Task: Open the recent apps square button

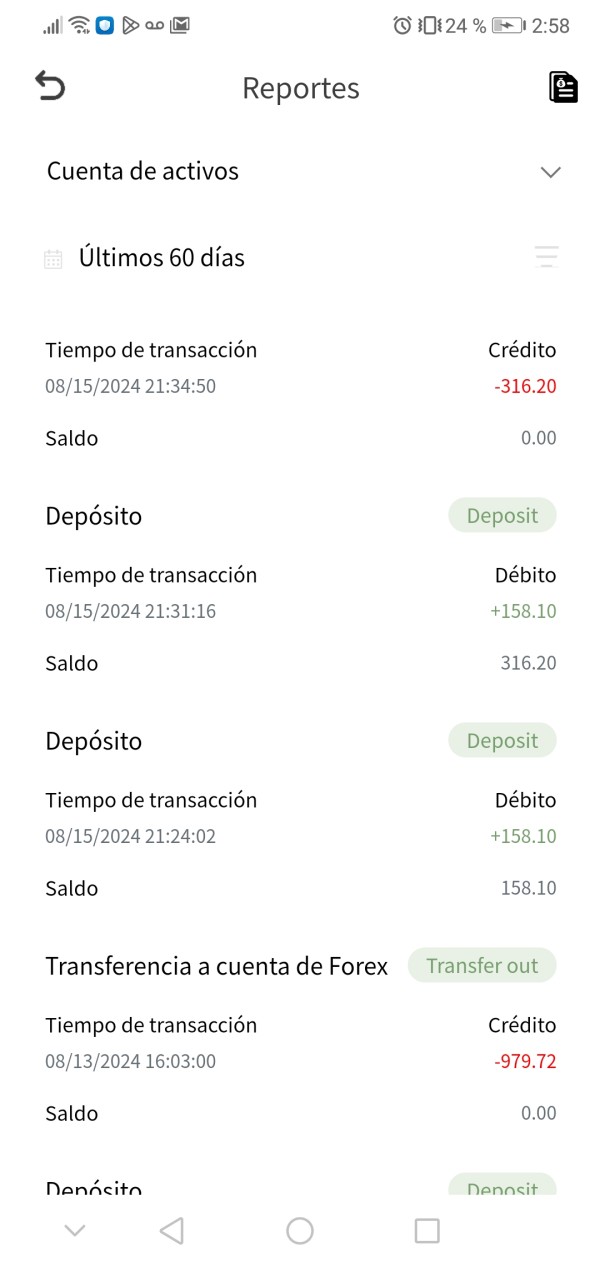Action: pyautogui.click(x=427, y=1230)
